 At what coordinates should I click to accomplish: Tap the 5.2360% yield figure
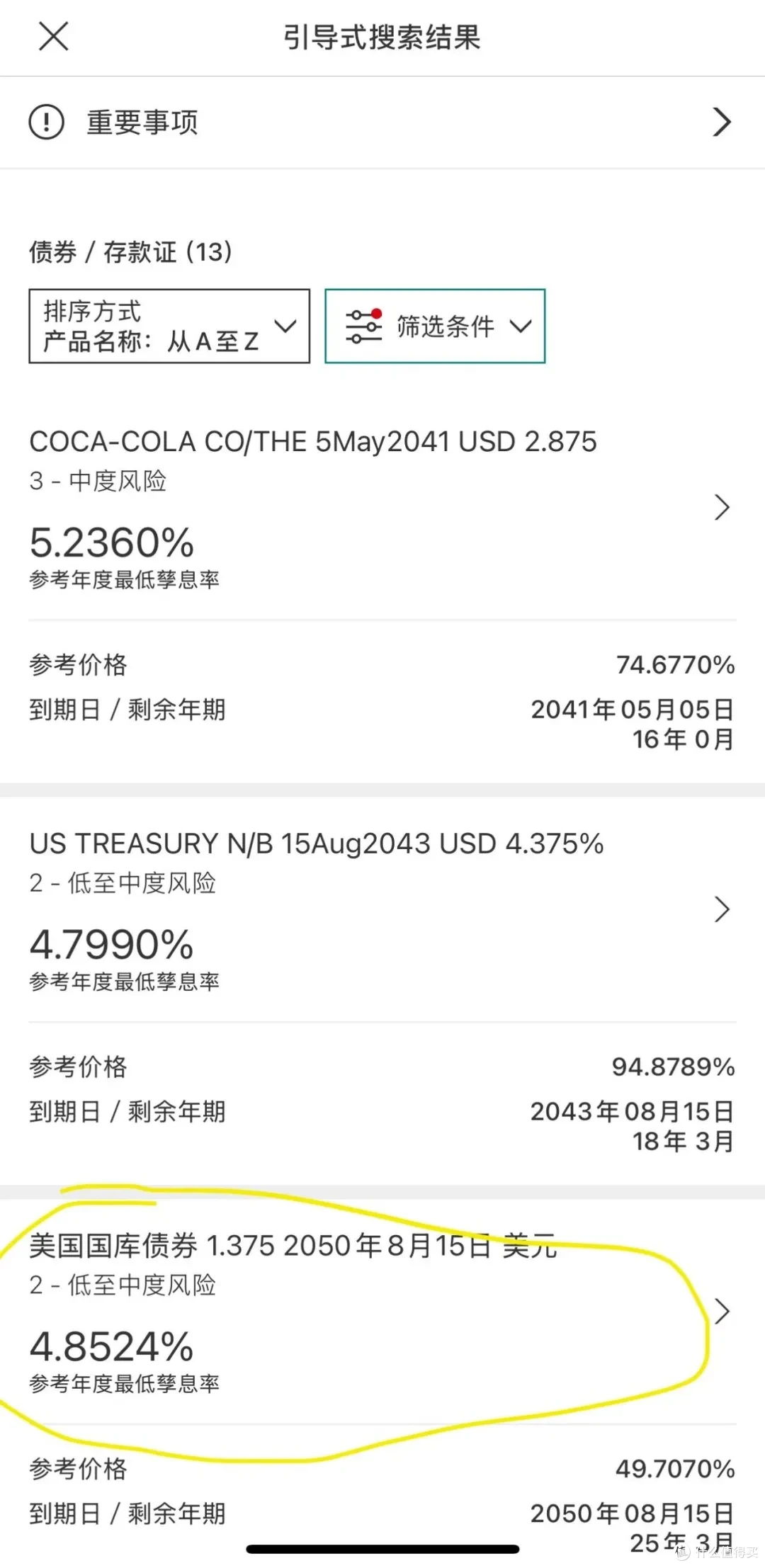click(x=110, y=542)
